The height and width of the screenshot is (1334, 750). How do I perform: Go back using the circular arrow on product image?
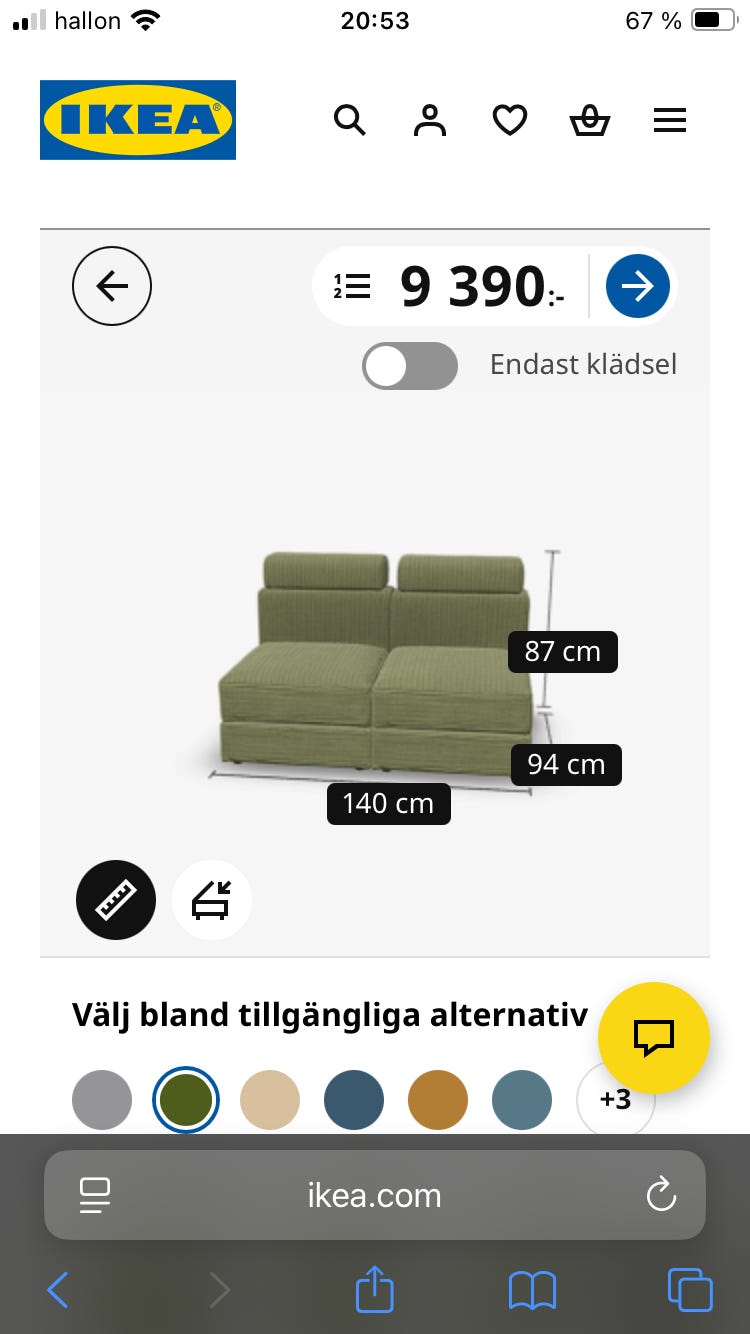point(112,286)
